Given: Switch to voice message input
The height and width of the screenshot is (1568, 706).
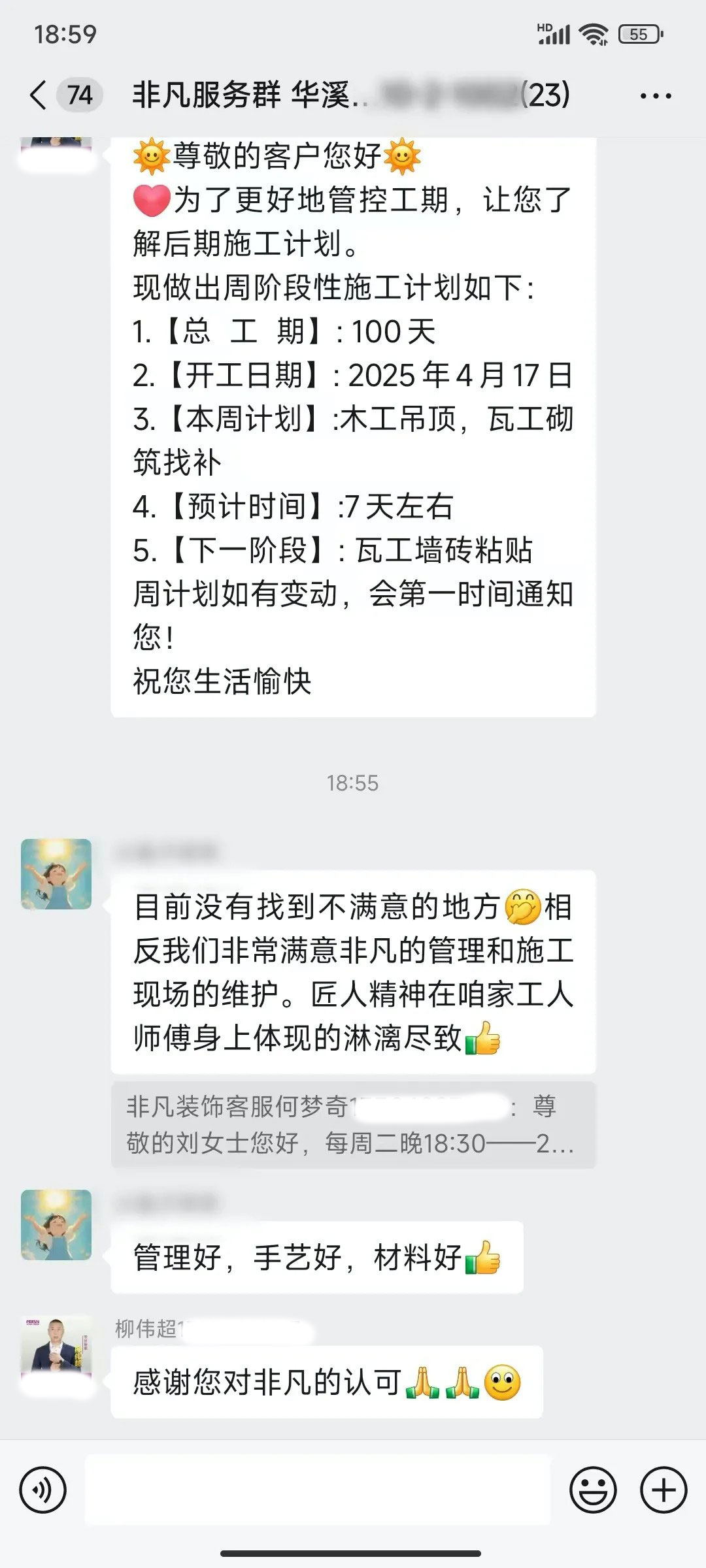Looking at the screenshot, I should [43, 1490].
